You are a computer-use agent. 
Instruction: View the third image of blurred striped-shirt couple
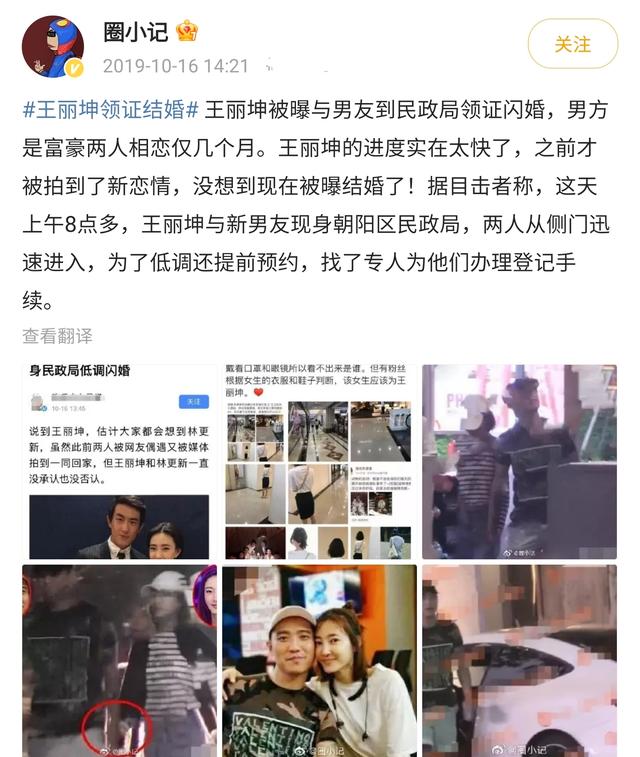pyautogui.click(x=519, y=461)
